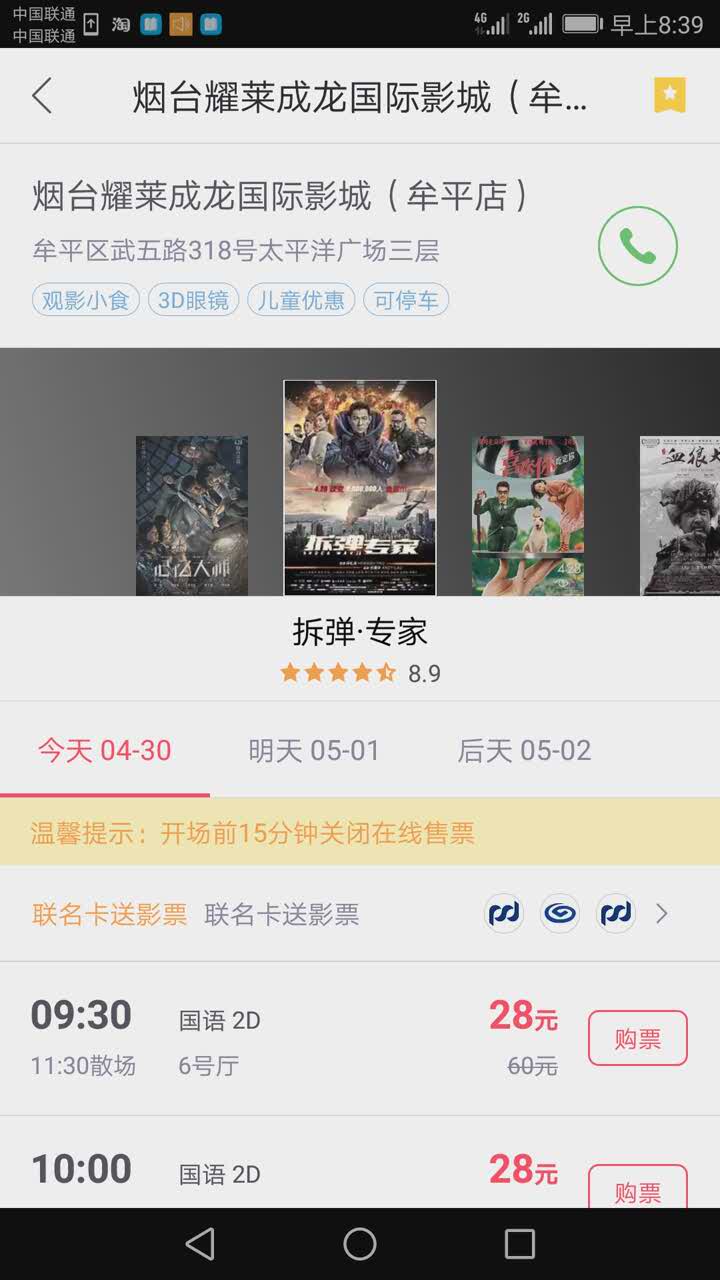This screenshot has height=1280, width=720.
Task: Go back using the top-left arrow
Action: tap(42, 96)
